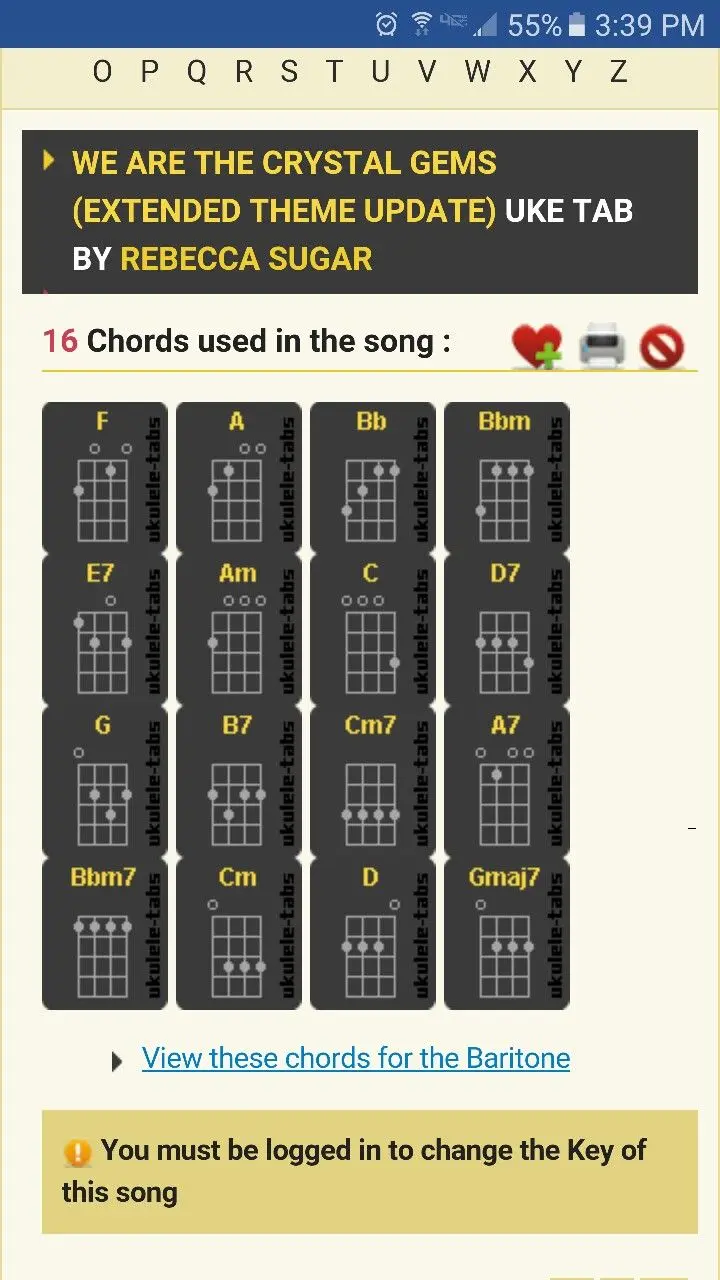Tap the red prohibition icon
Image resolution: width=720 pixels, height=1280 pixels.
click(662, 347)
